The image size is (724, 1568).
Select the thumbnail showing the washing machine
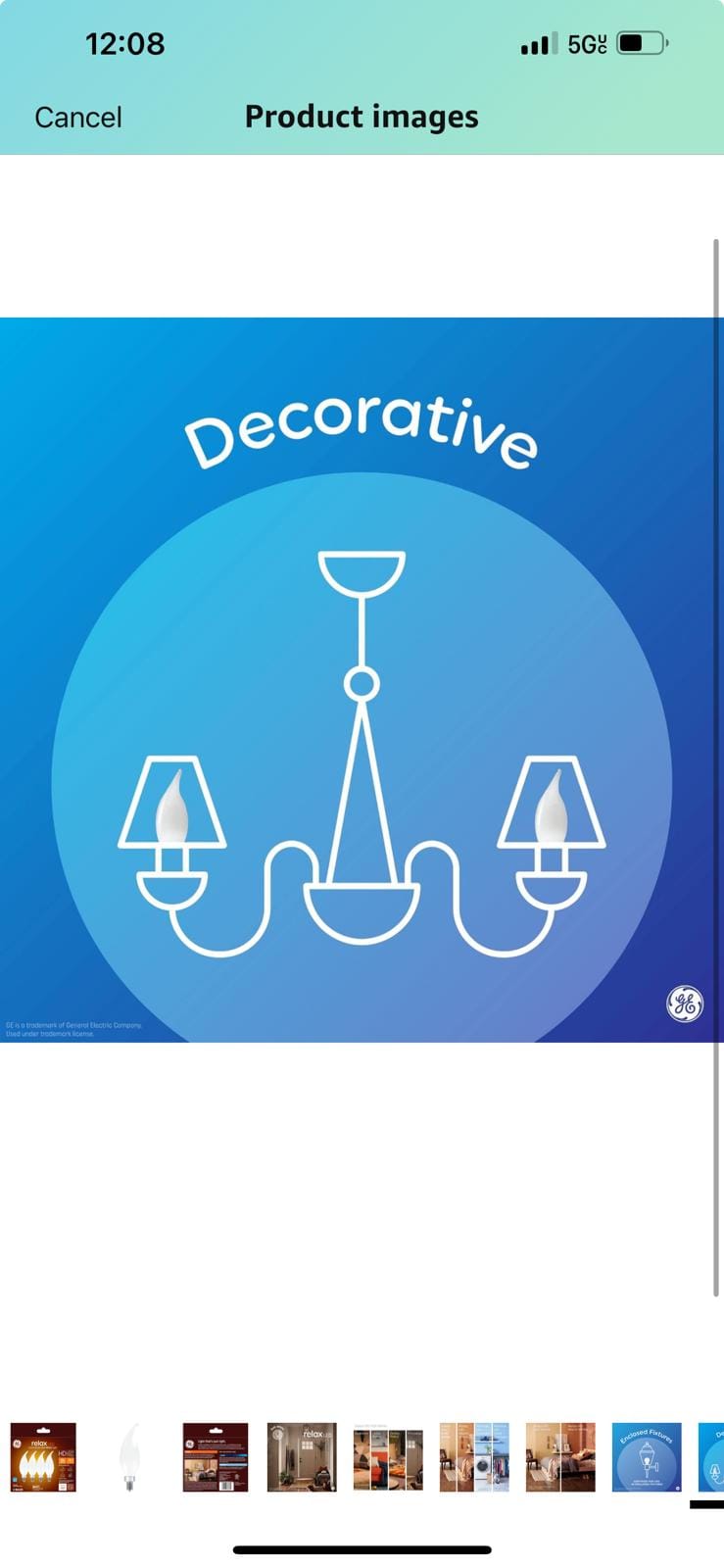[x=474, y=1457]
